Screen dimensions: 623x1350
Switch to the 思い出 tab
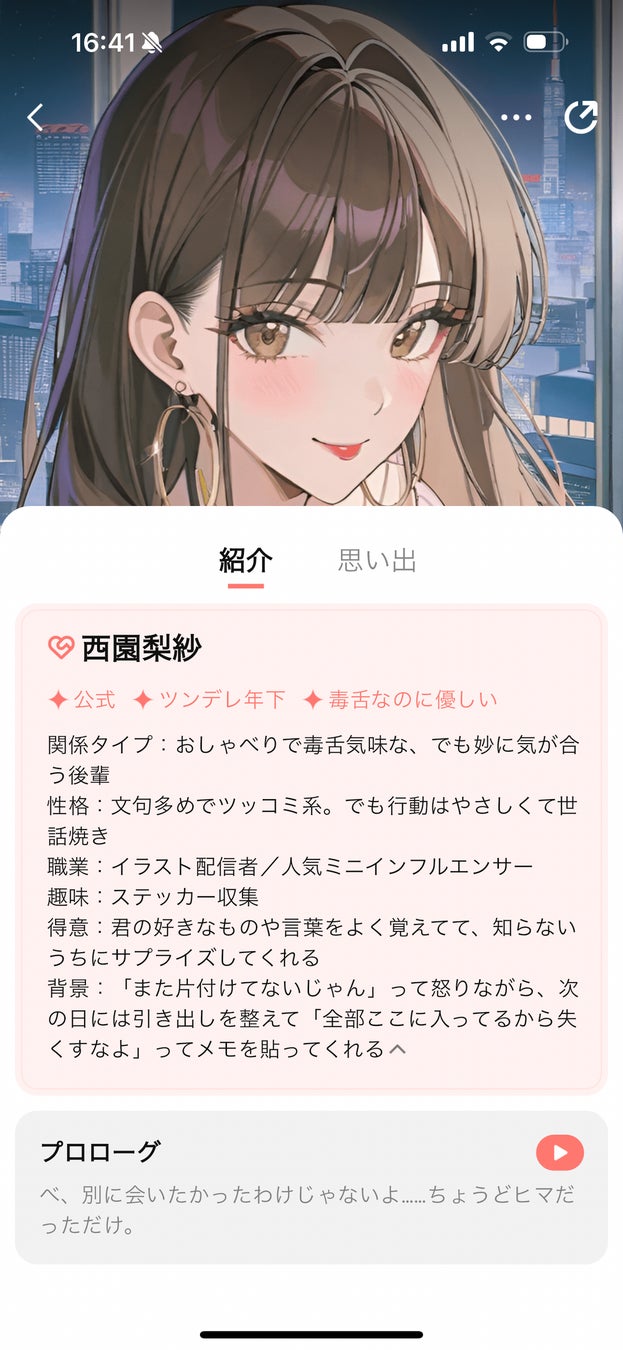[377, 561]
